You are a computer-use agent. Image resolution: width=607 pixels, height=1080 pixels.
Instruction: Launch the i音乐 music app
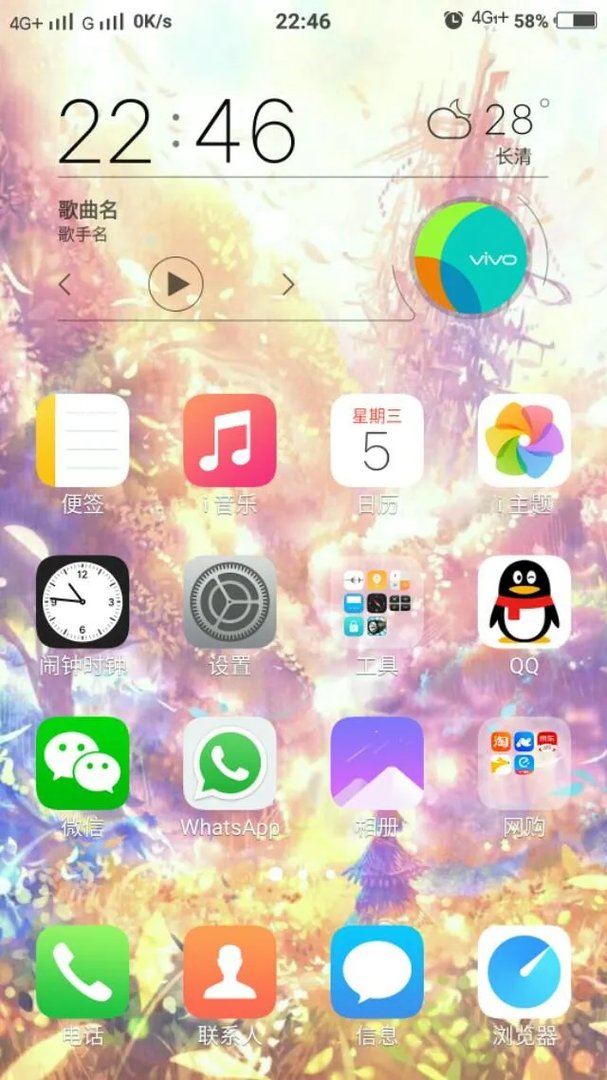[229, 441]
